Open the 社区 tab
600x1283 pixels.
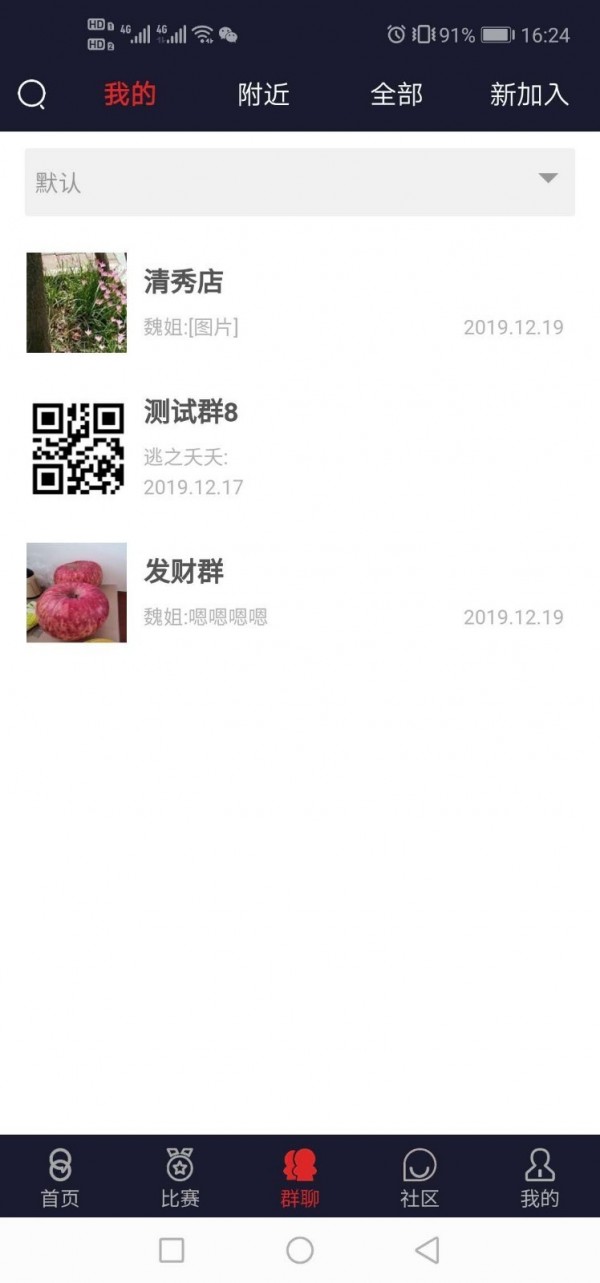point(420,1177)
